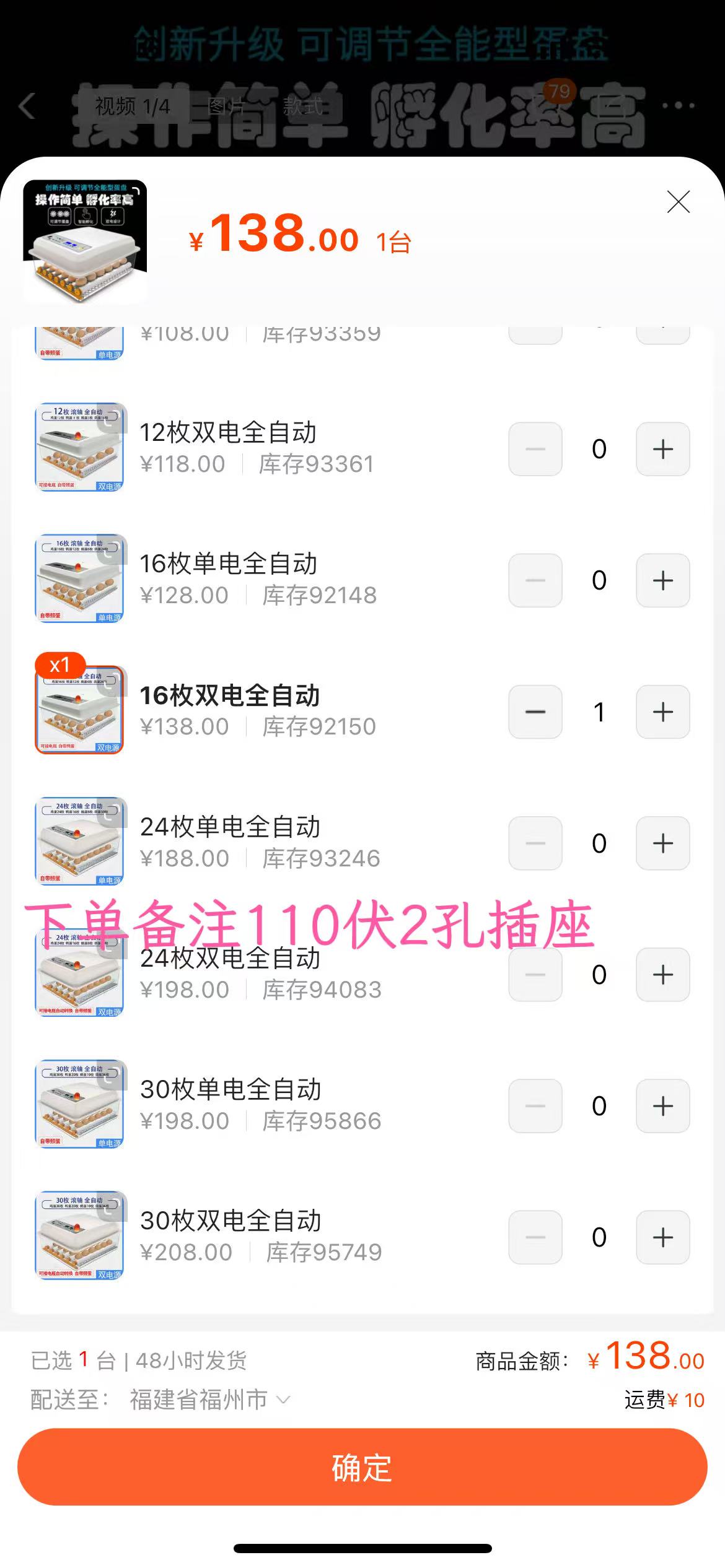Close the product options sheet

(679, 202)
